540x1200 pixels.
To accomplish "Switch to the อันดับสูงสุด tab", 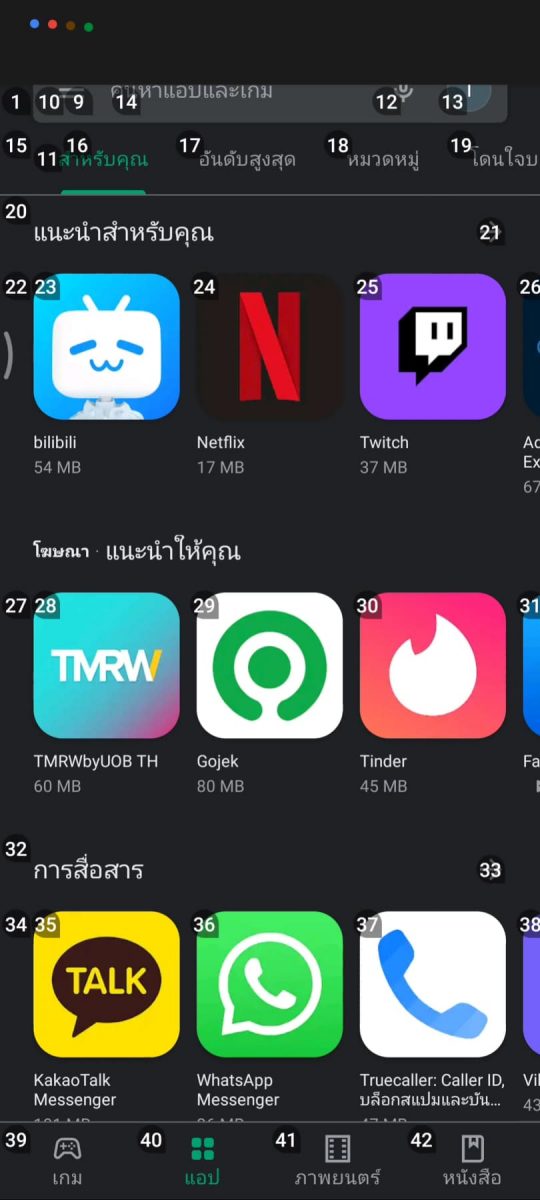I will click(246, 160).
